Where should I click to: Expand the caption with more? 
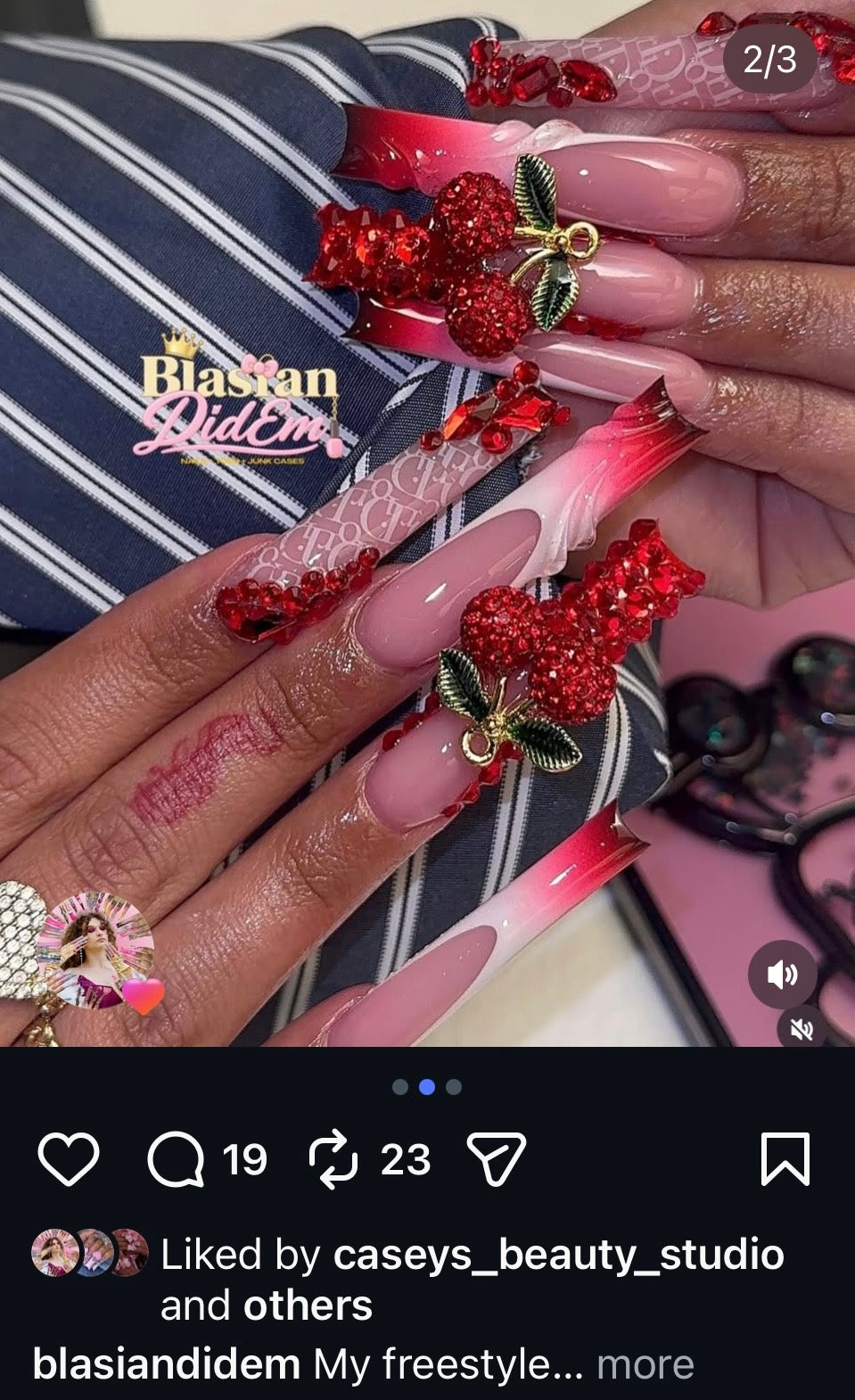coord(645,1364)
